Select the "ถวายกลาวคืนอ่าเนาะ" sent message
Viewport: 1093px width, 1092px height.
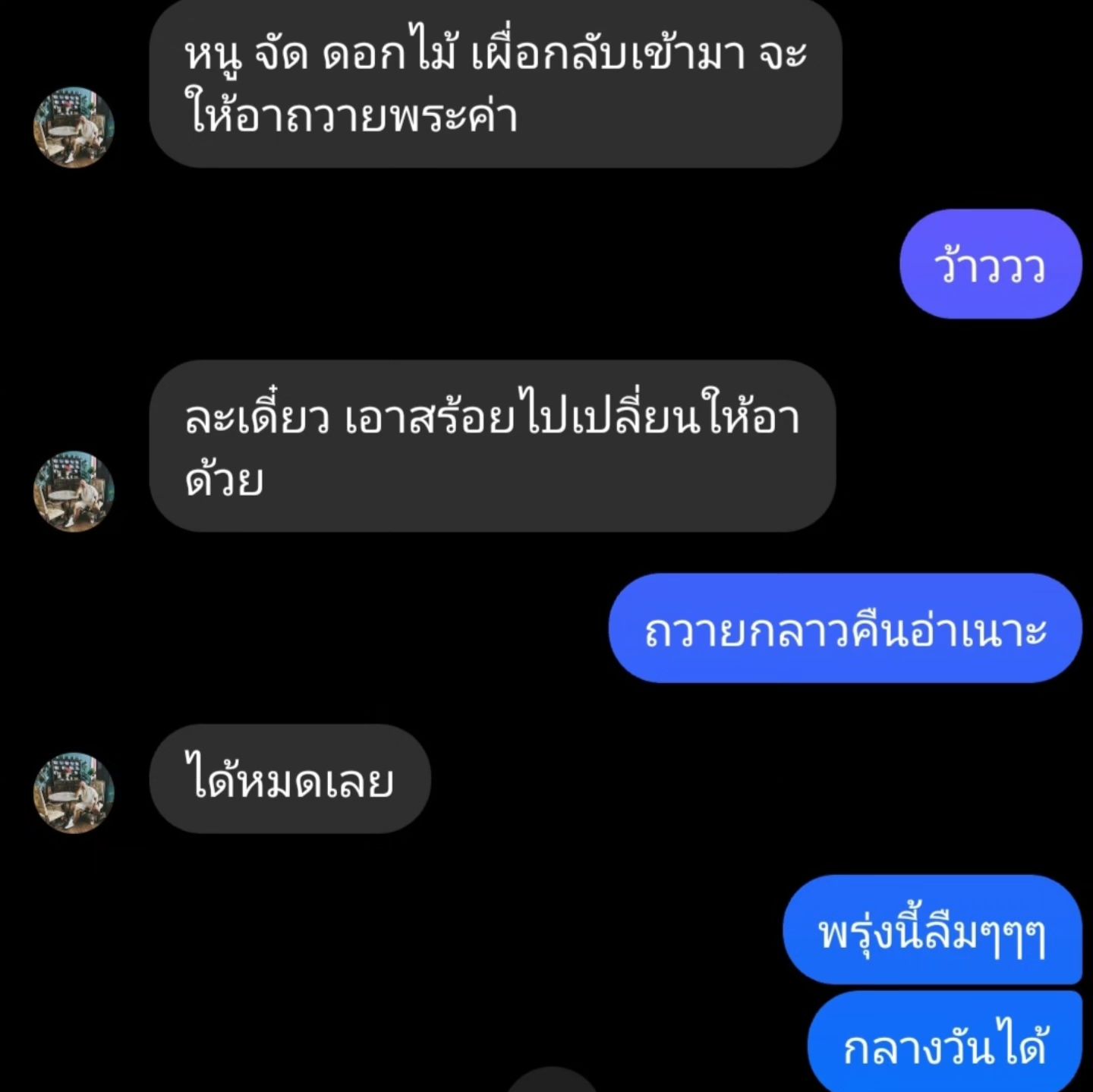coord(844,628)
